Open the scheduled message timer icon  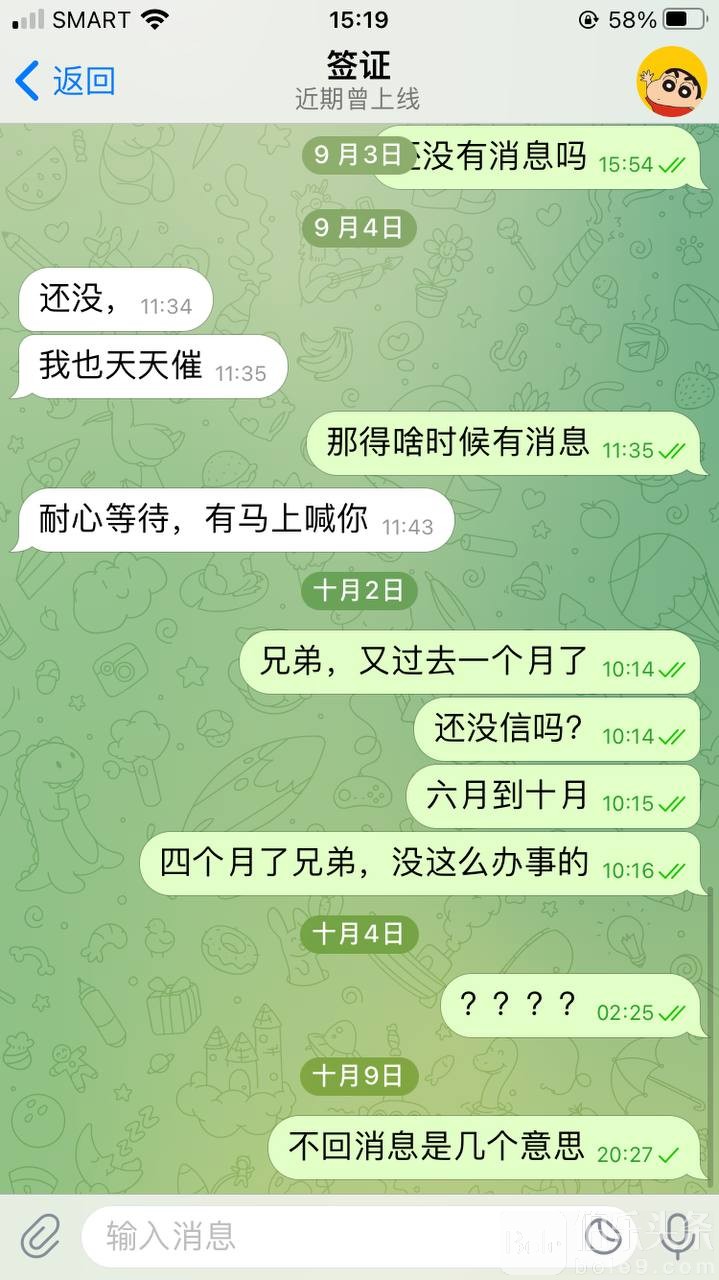(x=605, y=1237)
